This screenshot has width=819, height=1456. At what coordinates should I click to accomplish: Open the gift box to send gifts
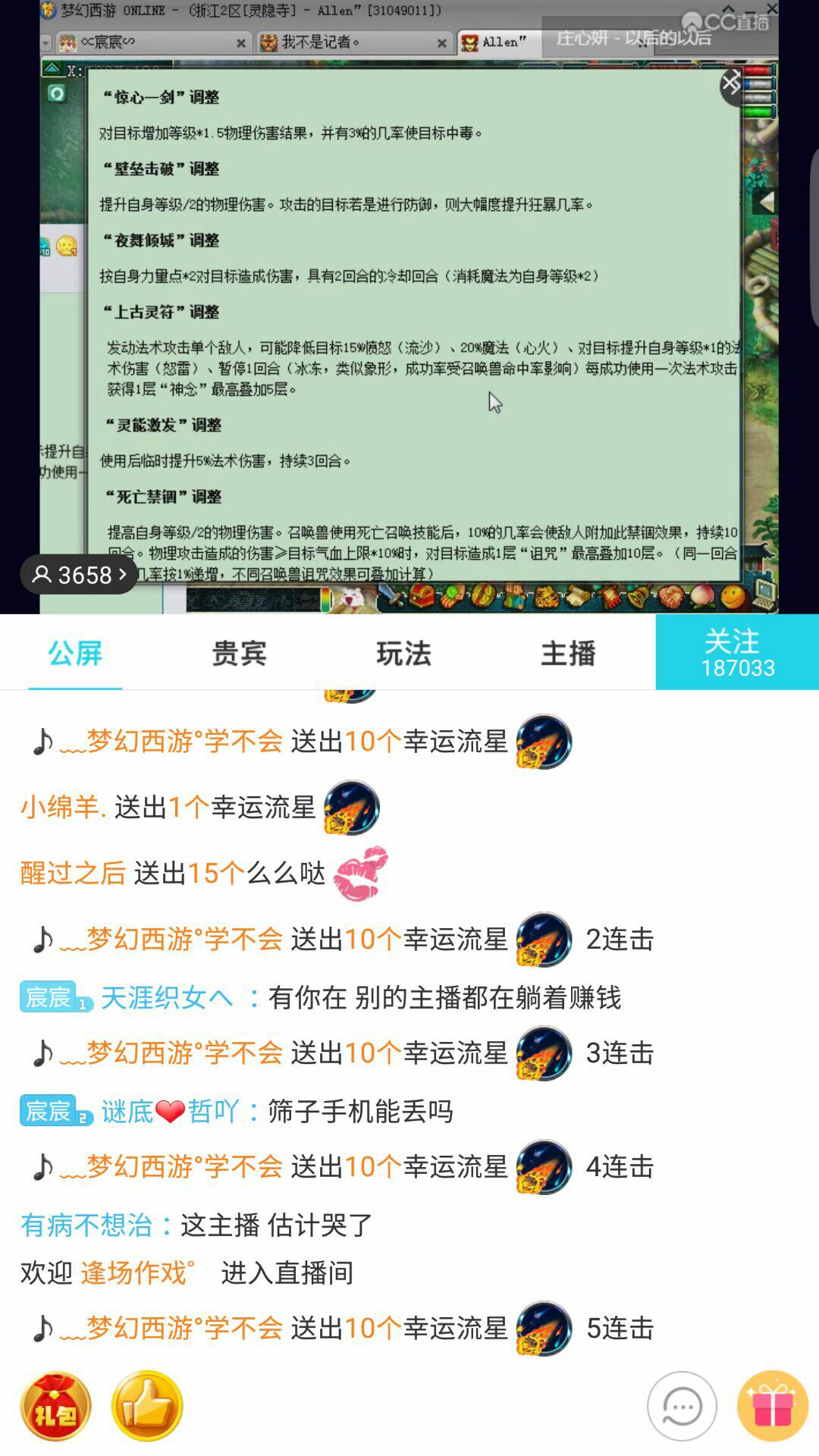(773, 1406)
